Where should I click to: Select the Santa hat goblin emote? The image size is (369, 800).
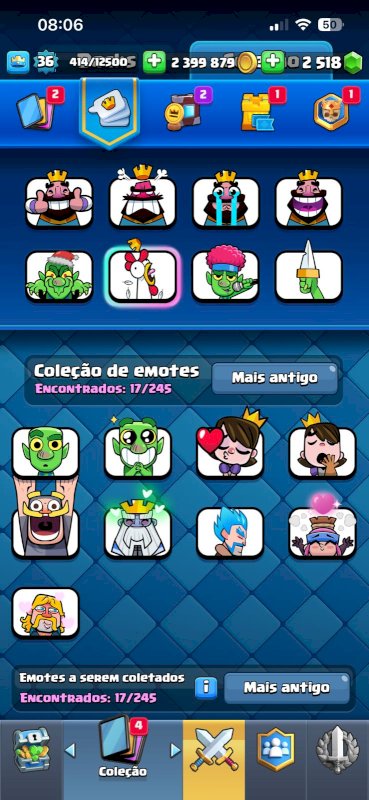(x=59, y=276)
